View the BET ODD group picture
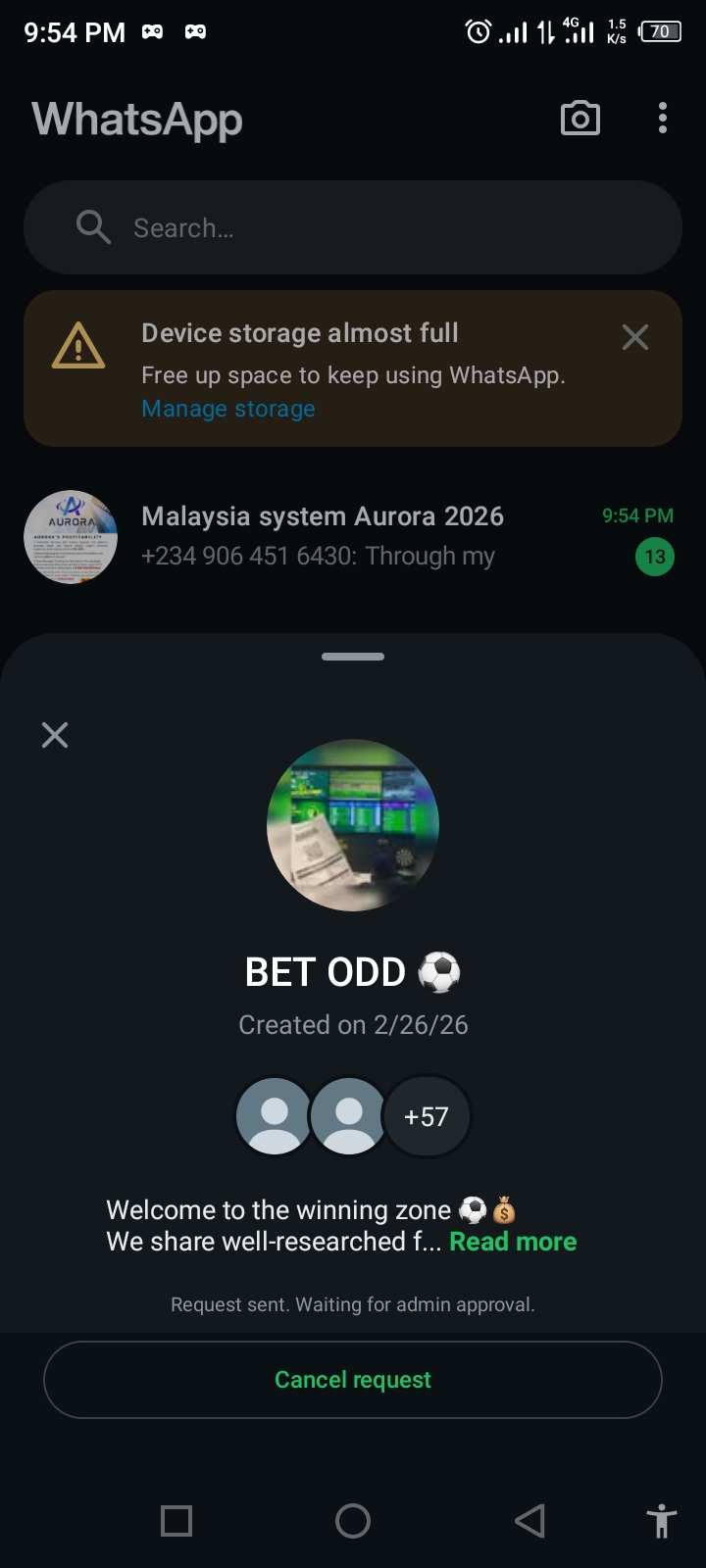This screenshot has width=706, height=1568. [353, 825]
